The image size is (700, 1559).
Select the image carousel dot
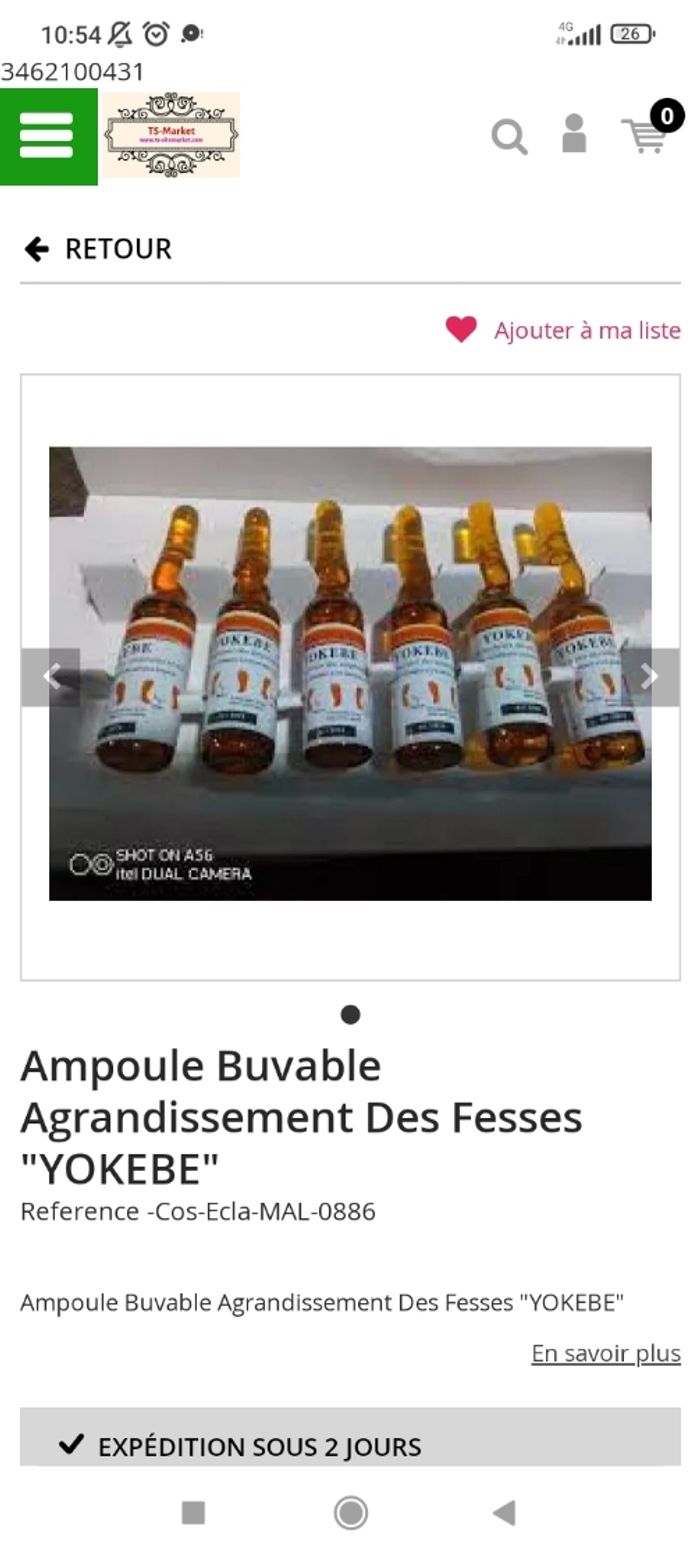coord(350,1014)
